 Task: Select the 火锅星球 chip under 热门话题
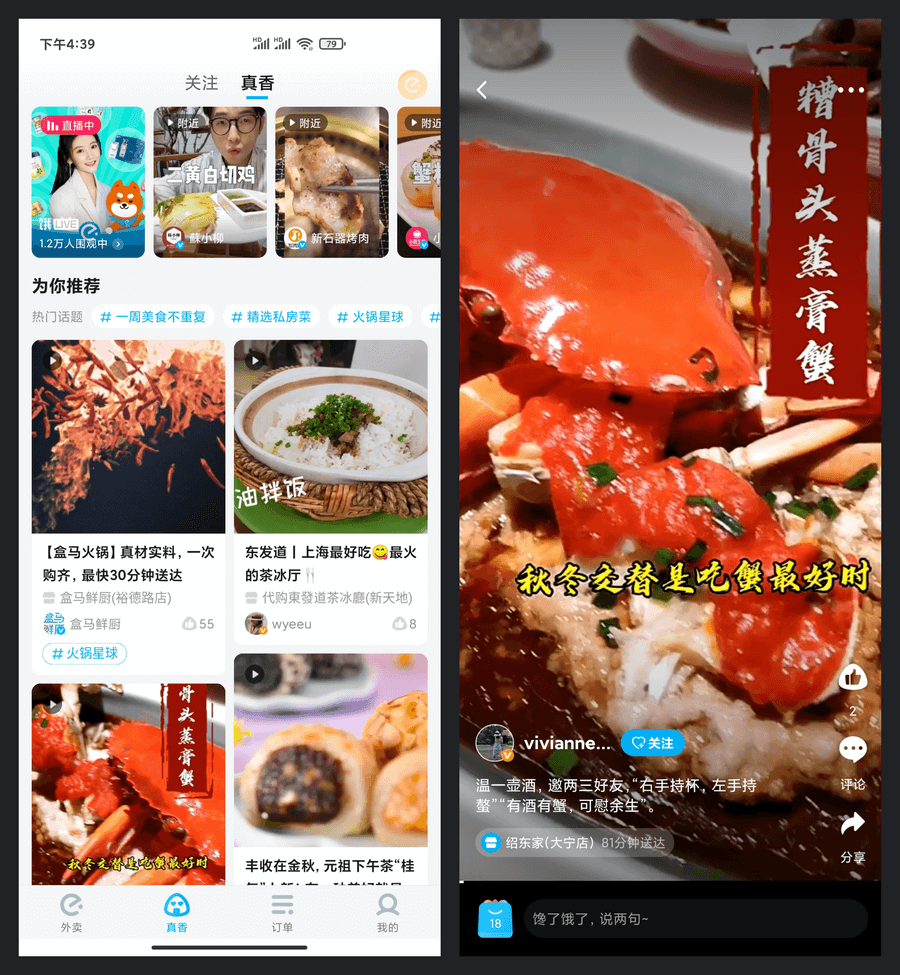(x=369, y=317)
